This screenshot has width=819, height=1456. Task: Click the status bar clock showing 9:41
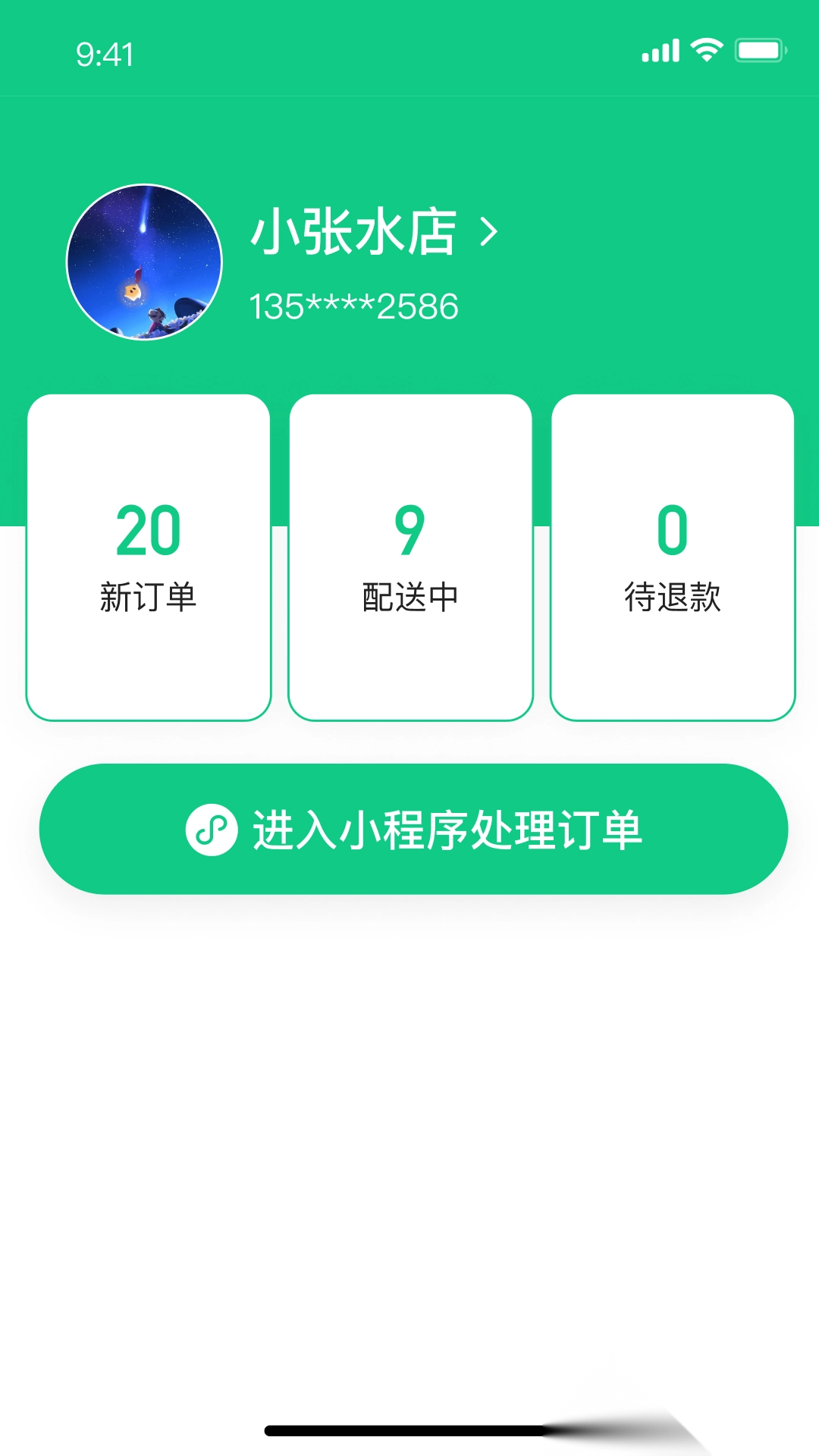pyautogui.click(x=105, y=53)
